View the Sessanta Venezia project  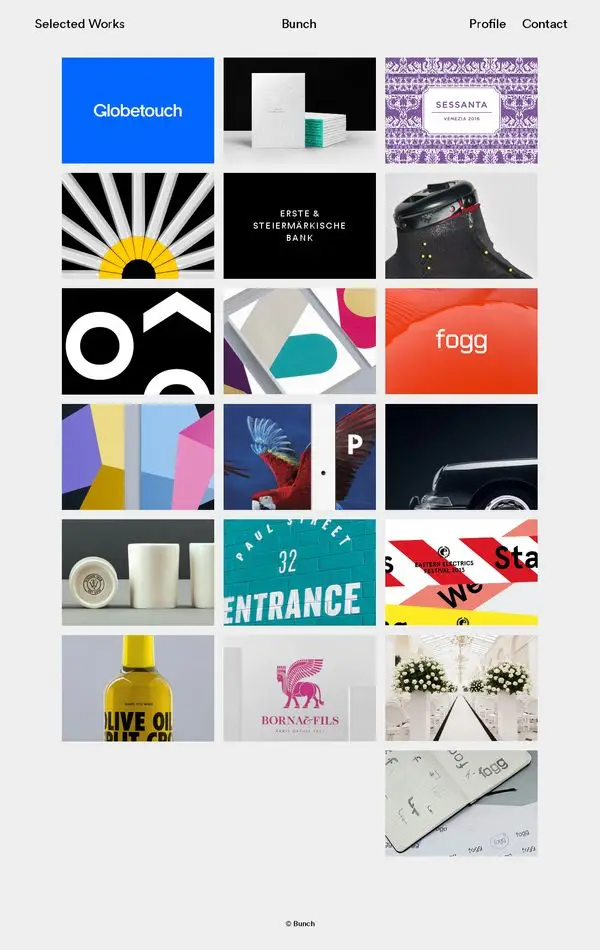[461, 110]
